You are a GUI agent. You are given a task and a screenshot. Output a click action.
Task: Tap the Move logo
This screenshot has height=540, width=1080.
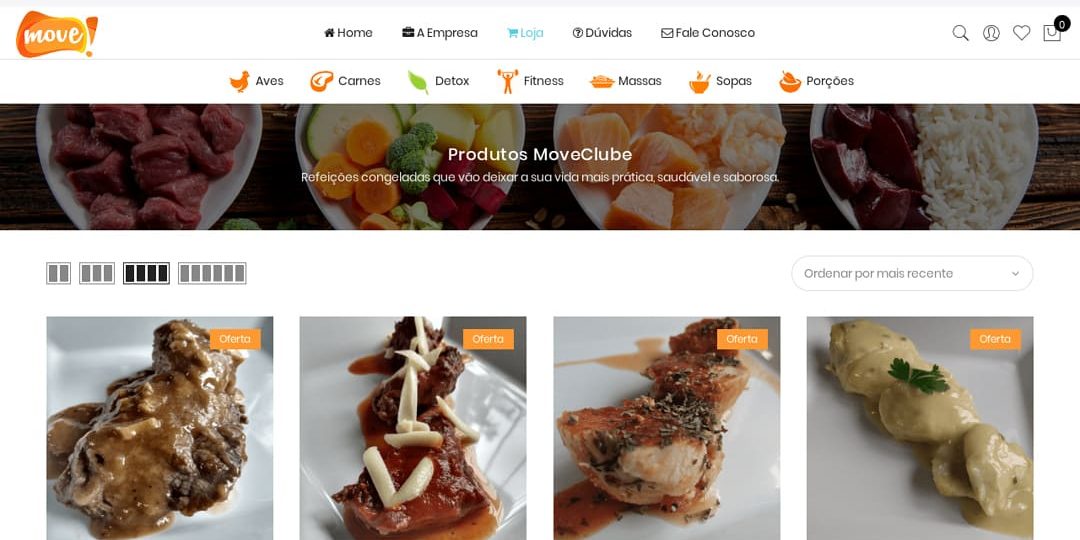57,34
